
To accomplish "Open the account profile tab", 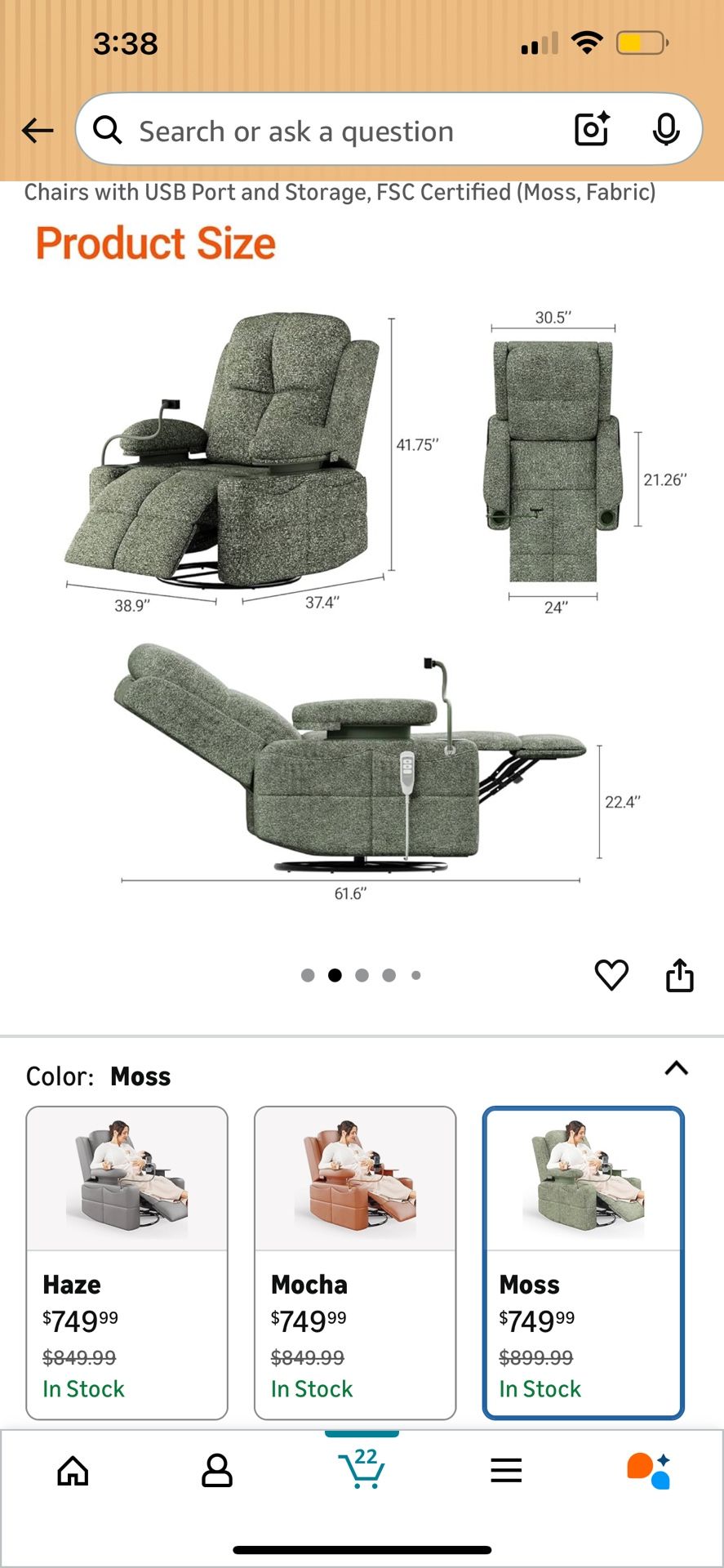I will coord(217,1471).
